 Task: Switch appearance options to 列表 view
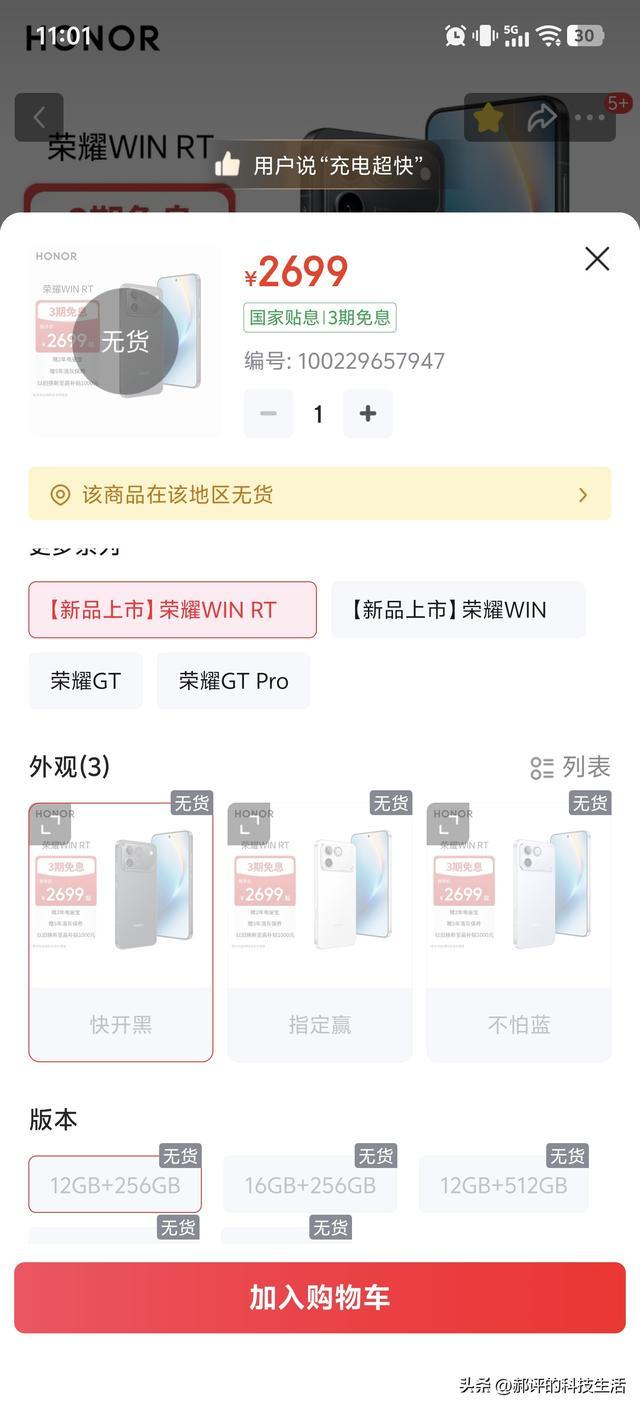[570, 767]
